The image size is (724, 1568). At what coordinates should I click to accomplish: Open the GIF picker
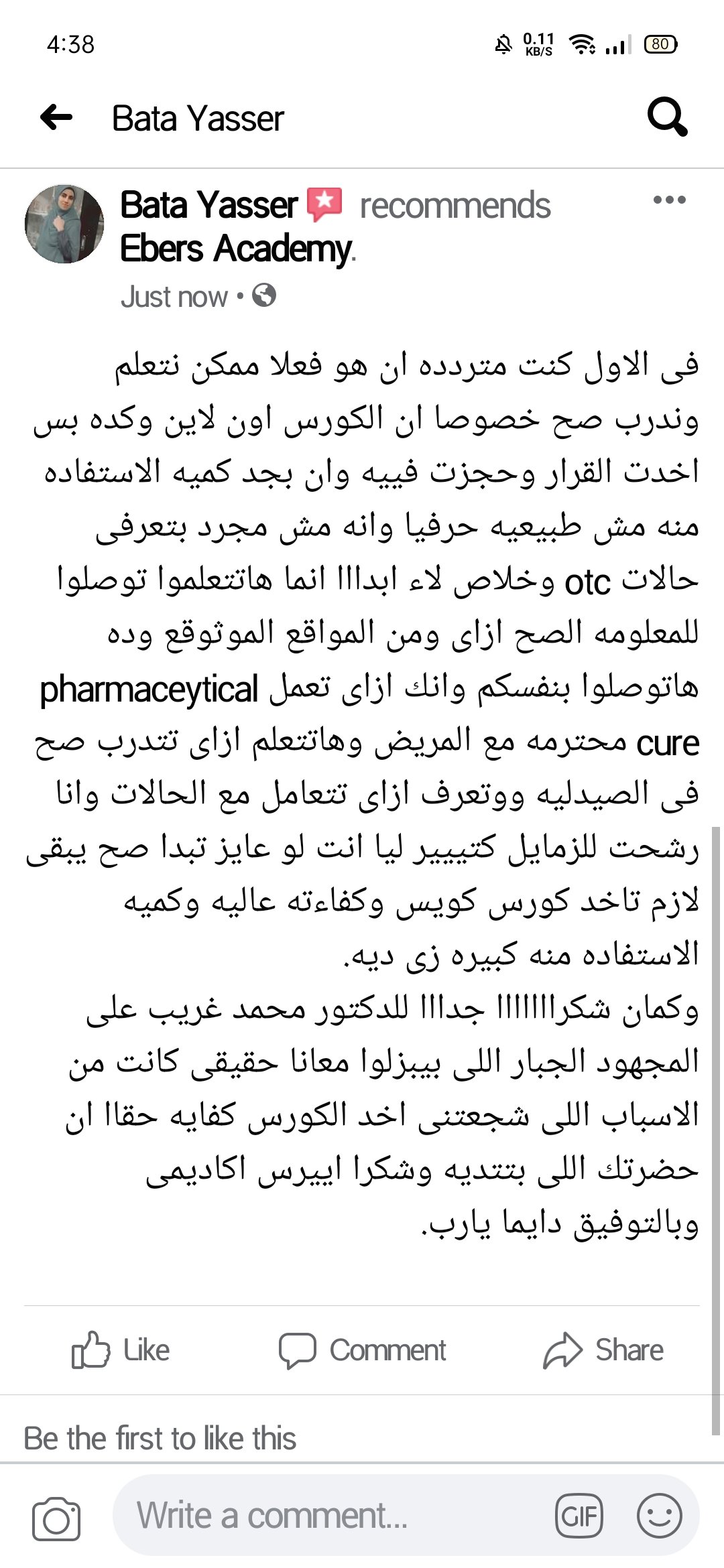(x=579, y=1516)
